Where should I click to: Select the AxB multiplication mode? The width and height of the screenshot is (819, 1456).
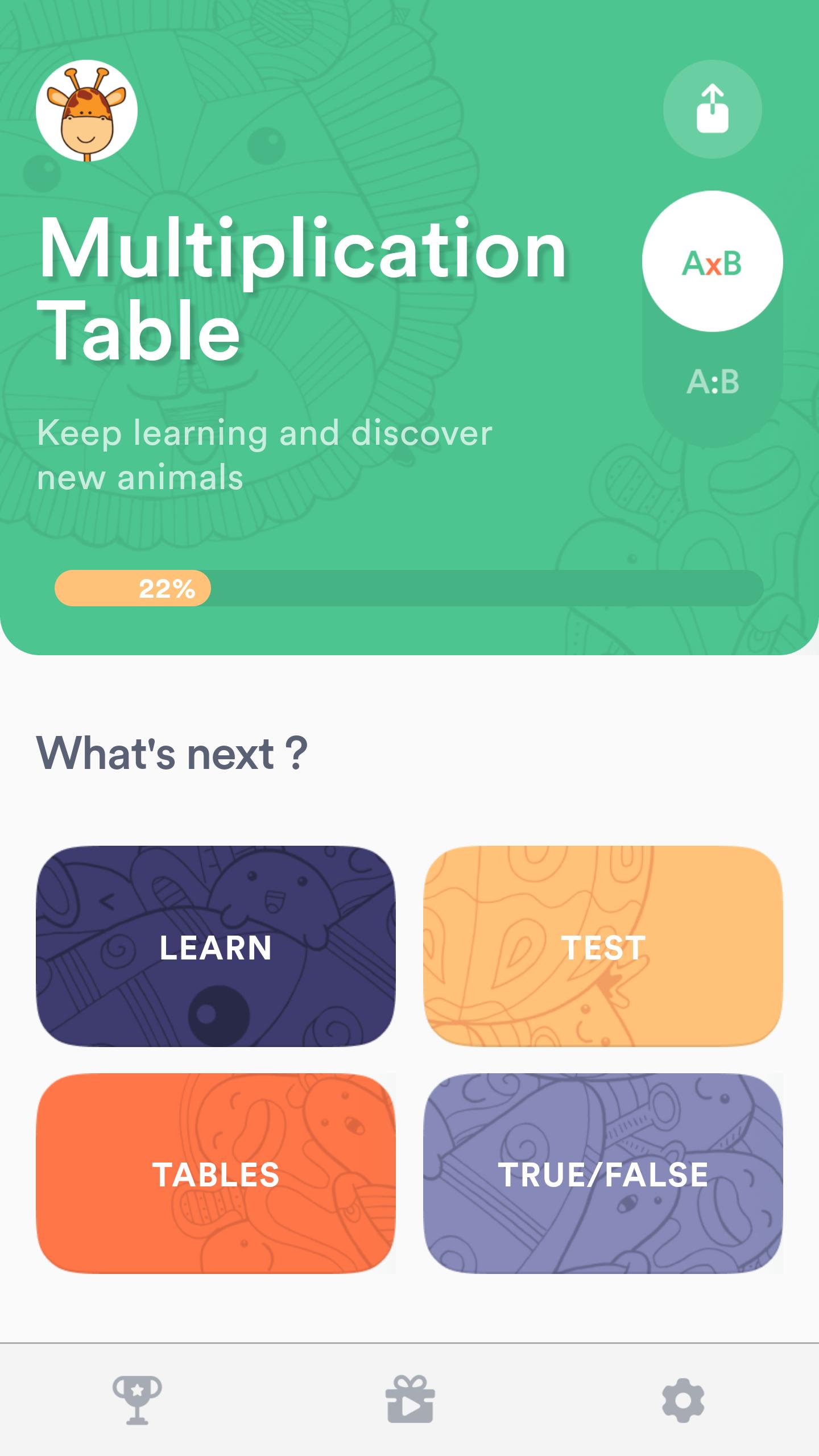click(712, 262)
